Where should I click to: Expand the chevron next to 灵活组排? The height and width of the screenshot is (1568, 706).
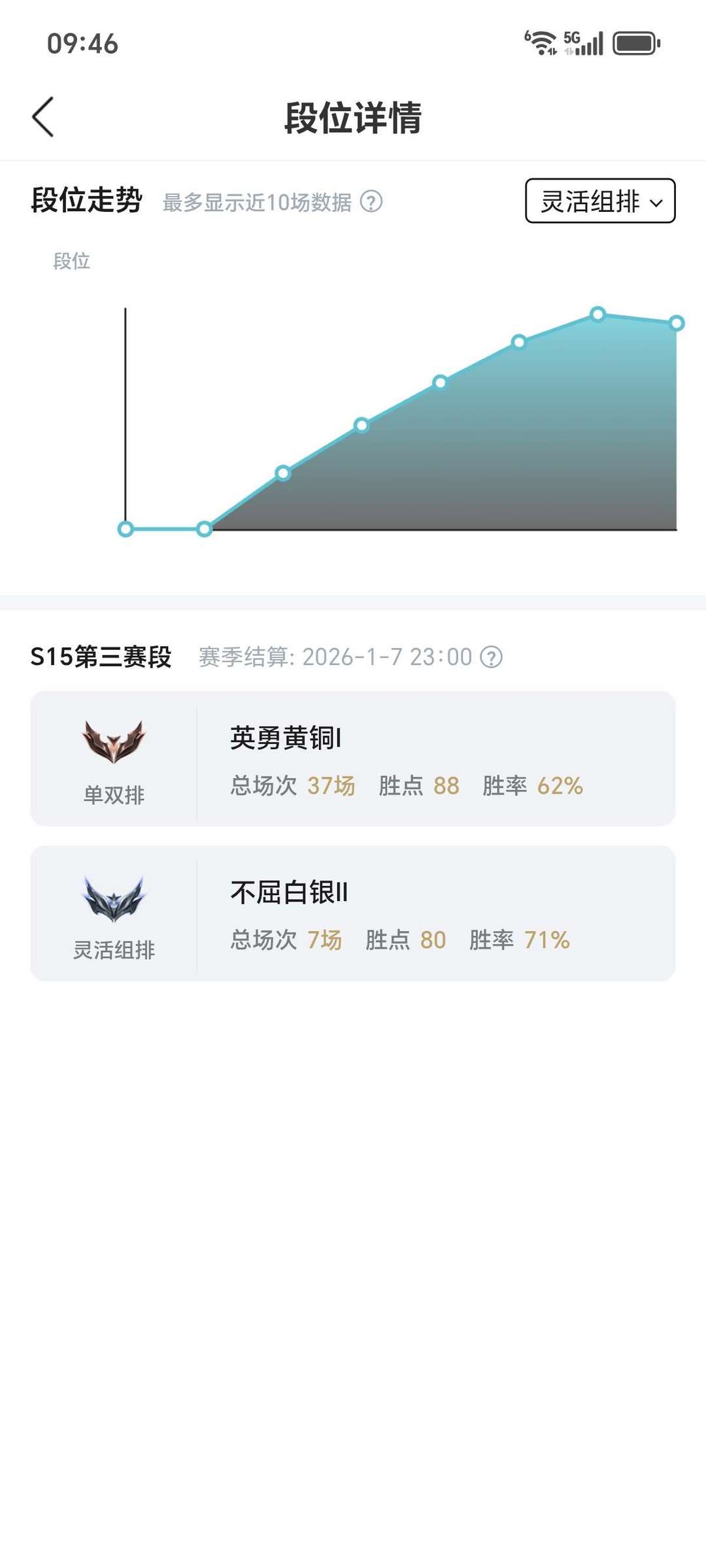point(656,203)
